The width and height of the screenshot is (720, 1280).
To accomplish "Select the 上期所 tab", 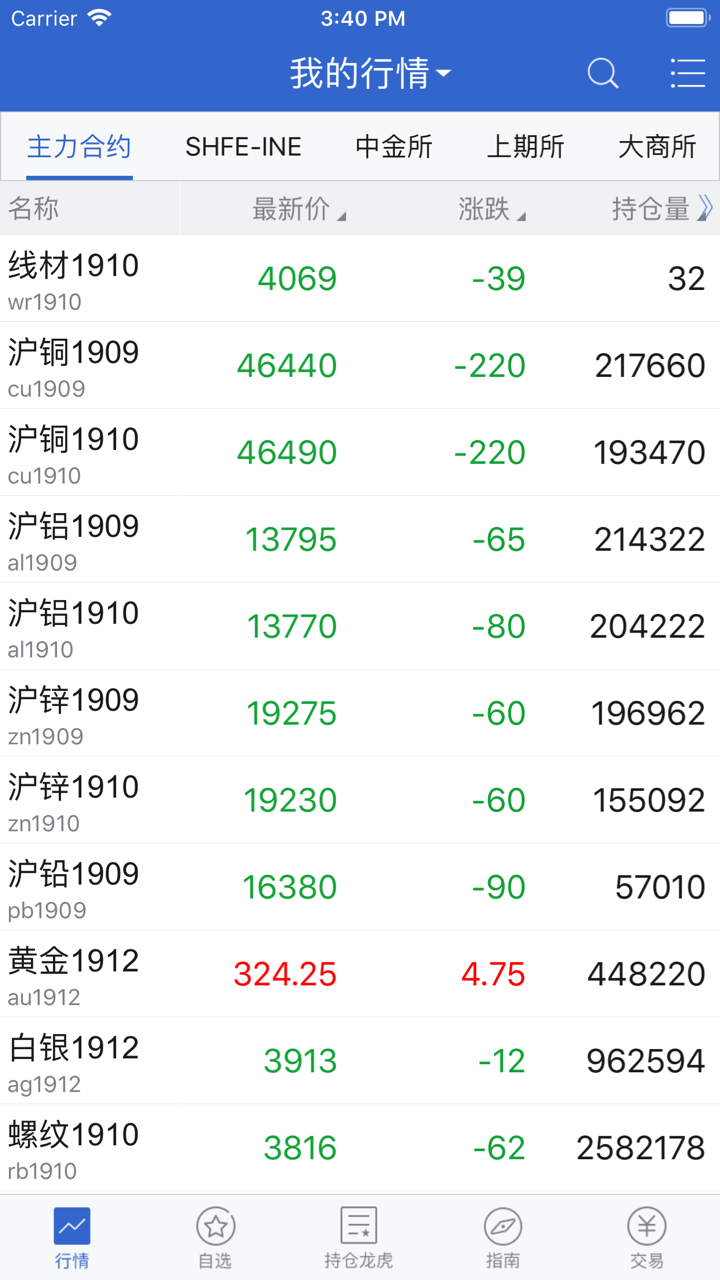I will (525, 147).
